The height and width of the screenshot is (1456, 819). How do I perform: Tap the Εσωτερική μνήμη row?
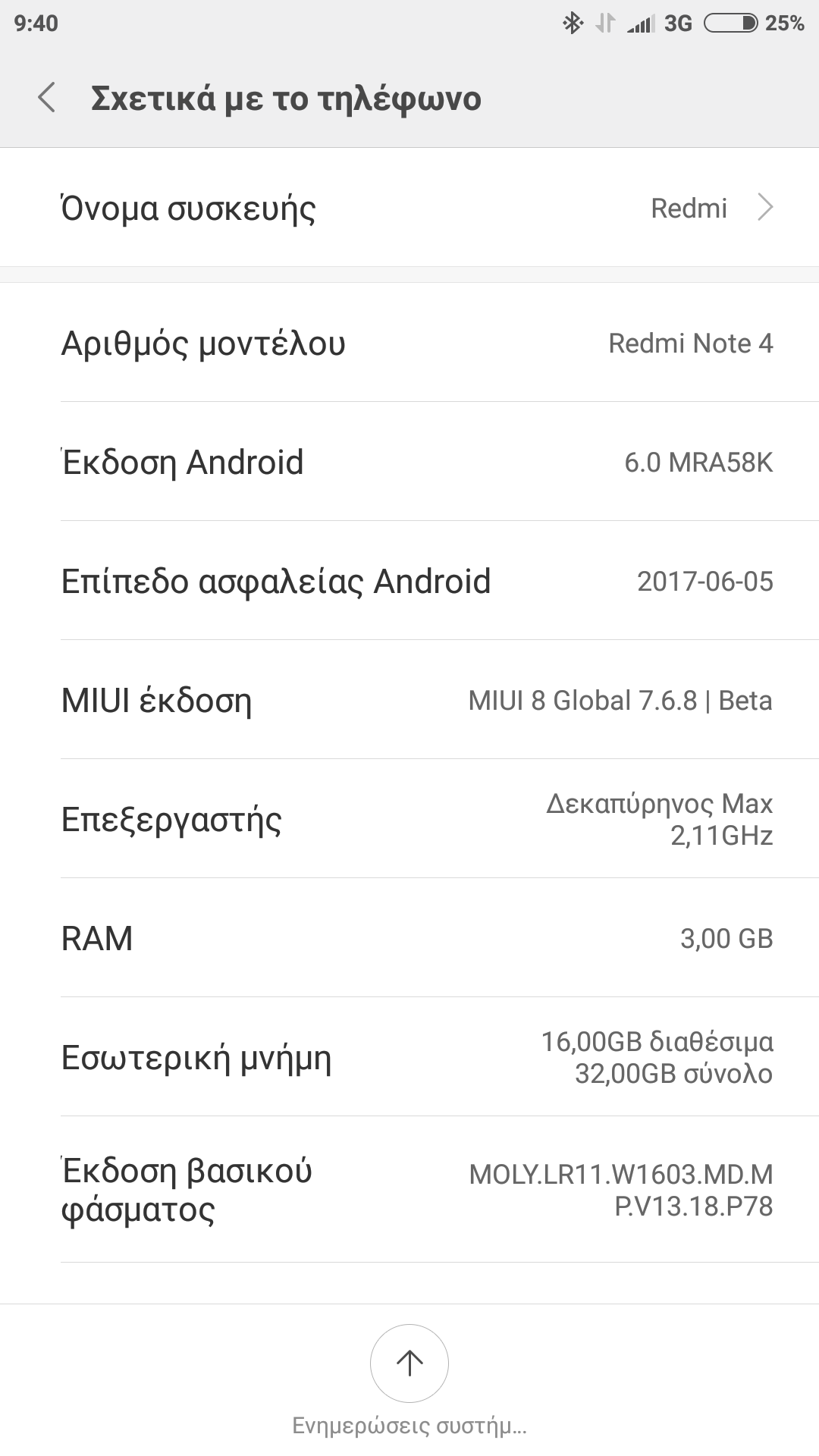(x=409, y=1057)
